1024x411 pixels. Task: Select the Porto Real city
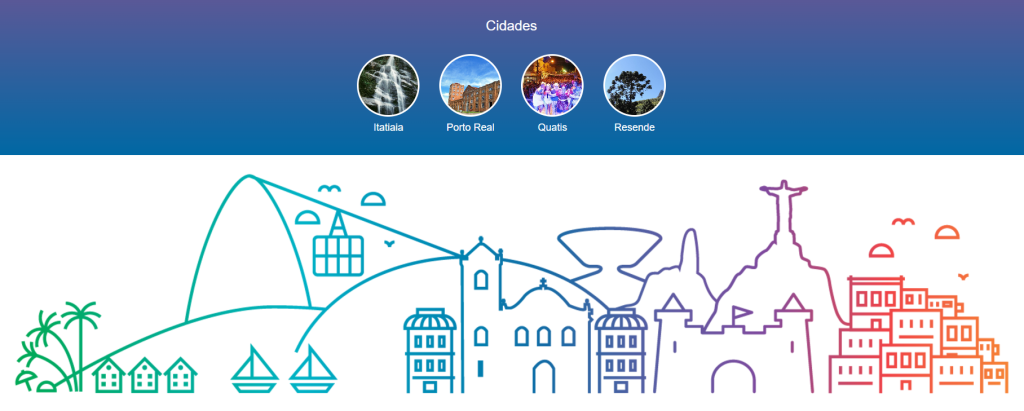click(470, 85)
